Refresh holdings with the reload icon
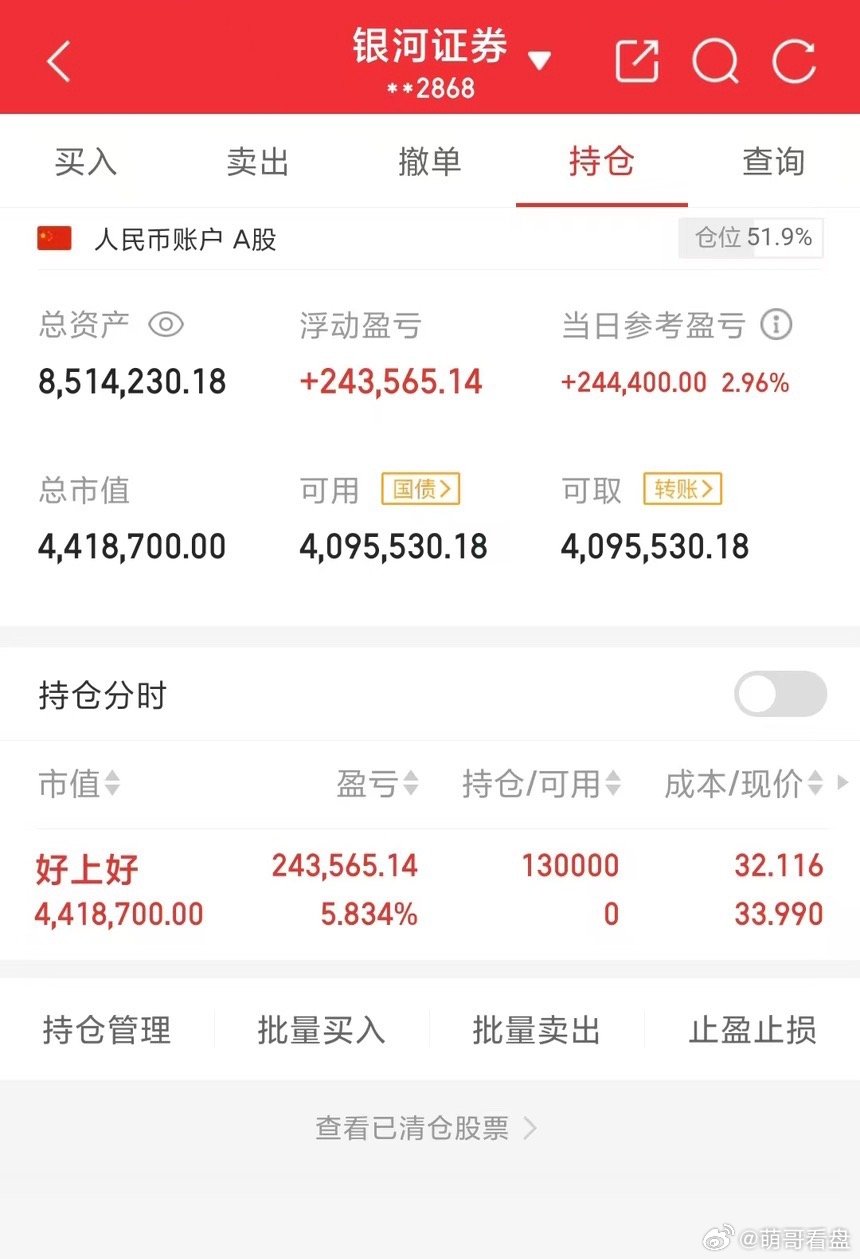 click(794, 61)
